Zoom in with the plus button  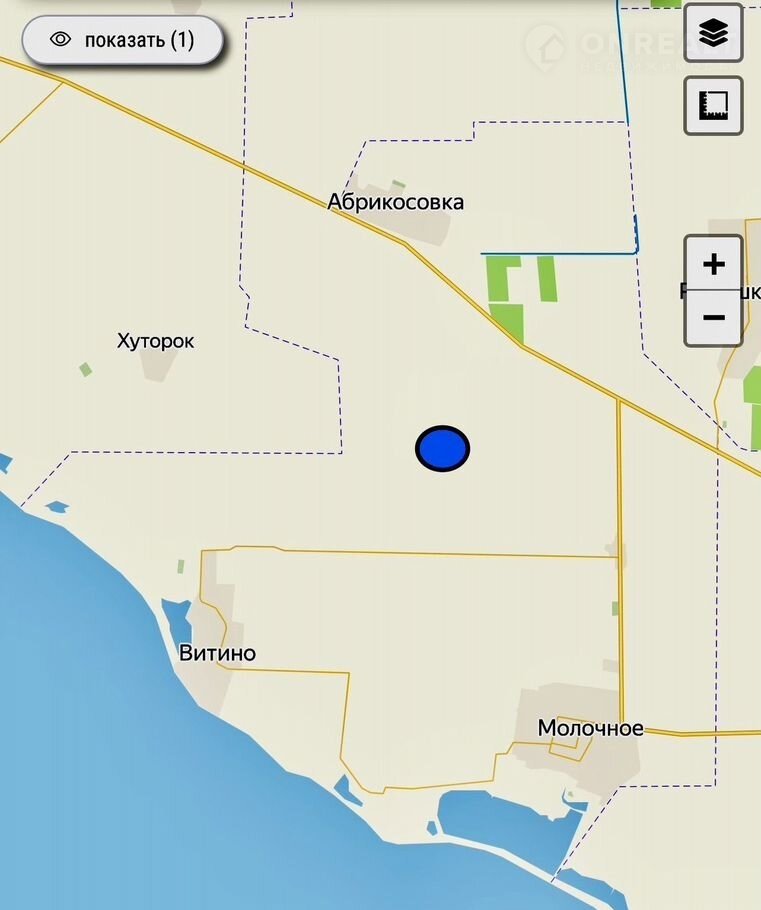pyautogui.click(x=713, y=264)
